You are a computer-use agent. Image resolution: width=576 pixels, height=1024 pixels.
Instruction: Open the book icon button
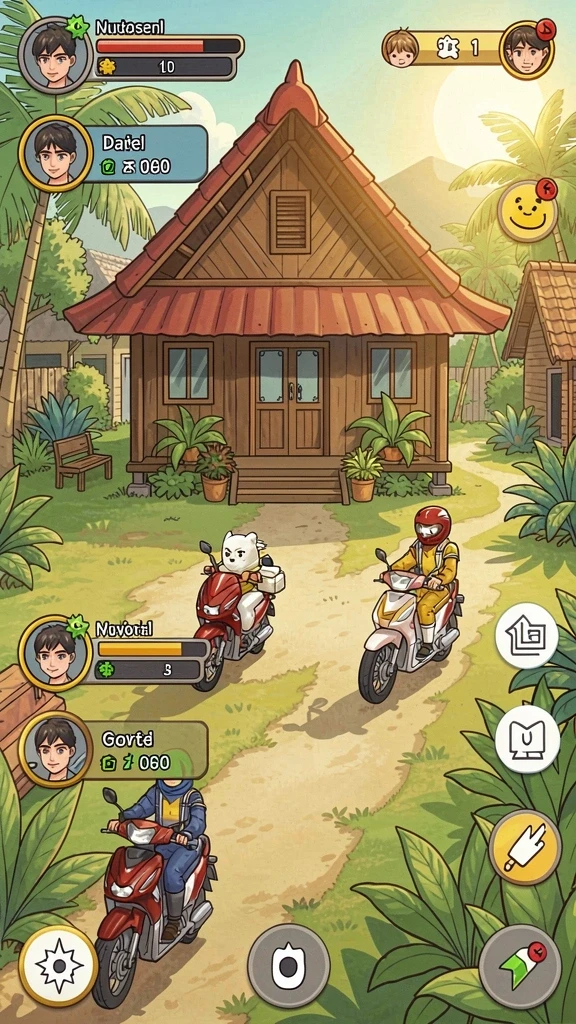tap(527, 740)
